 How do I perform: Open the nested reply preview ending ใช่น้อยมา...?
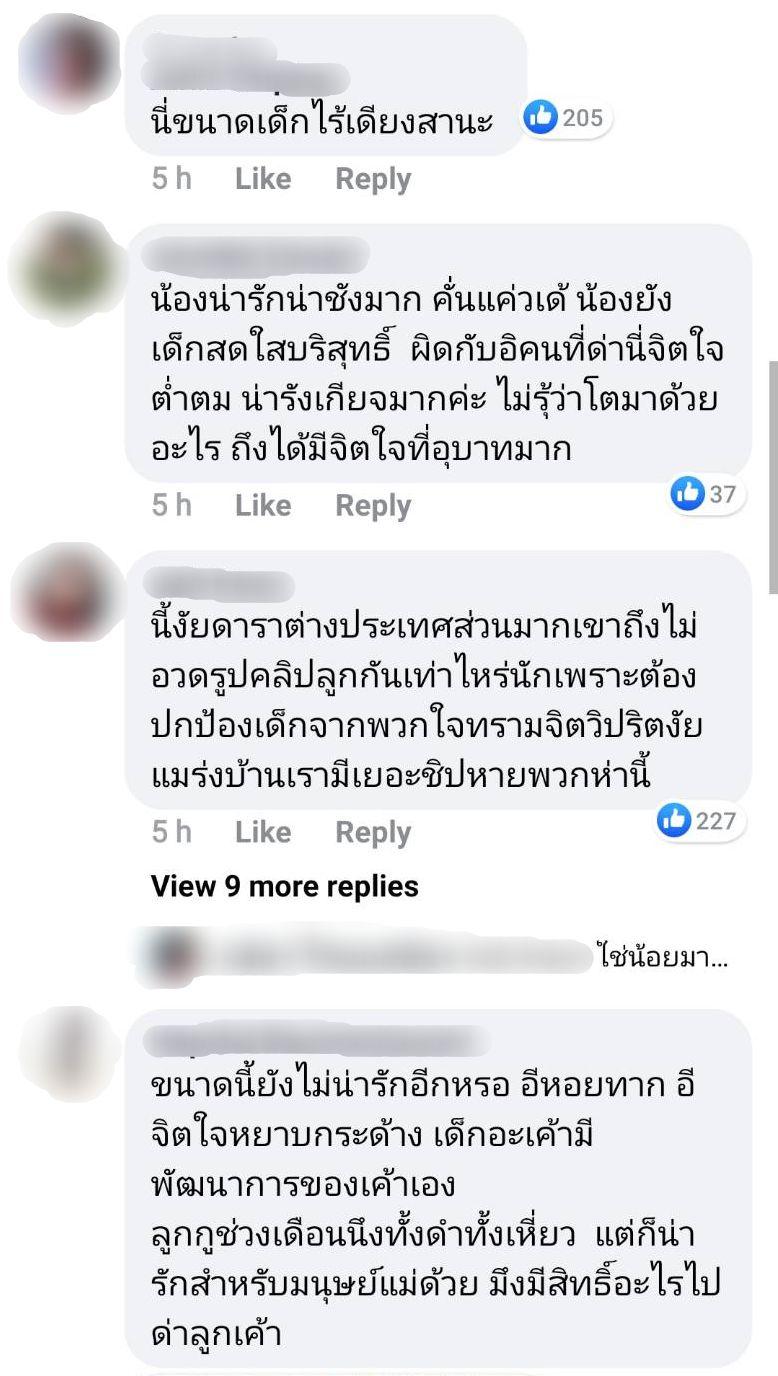pyautogui.click(x=660, y=955)
